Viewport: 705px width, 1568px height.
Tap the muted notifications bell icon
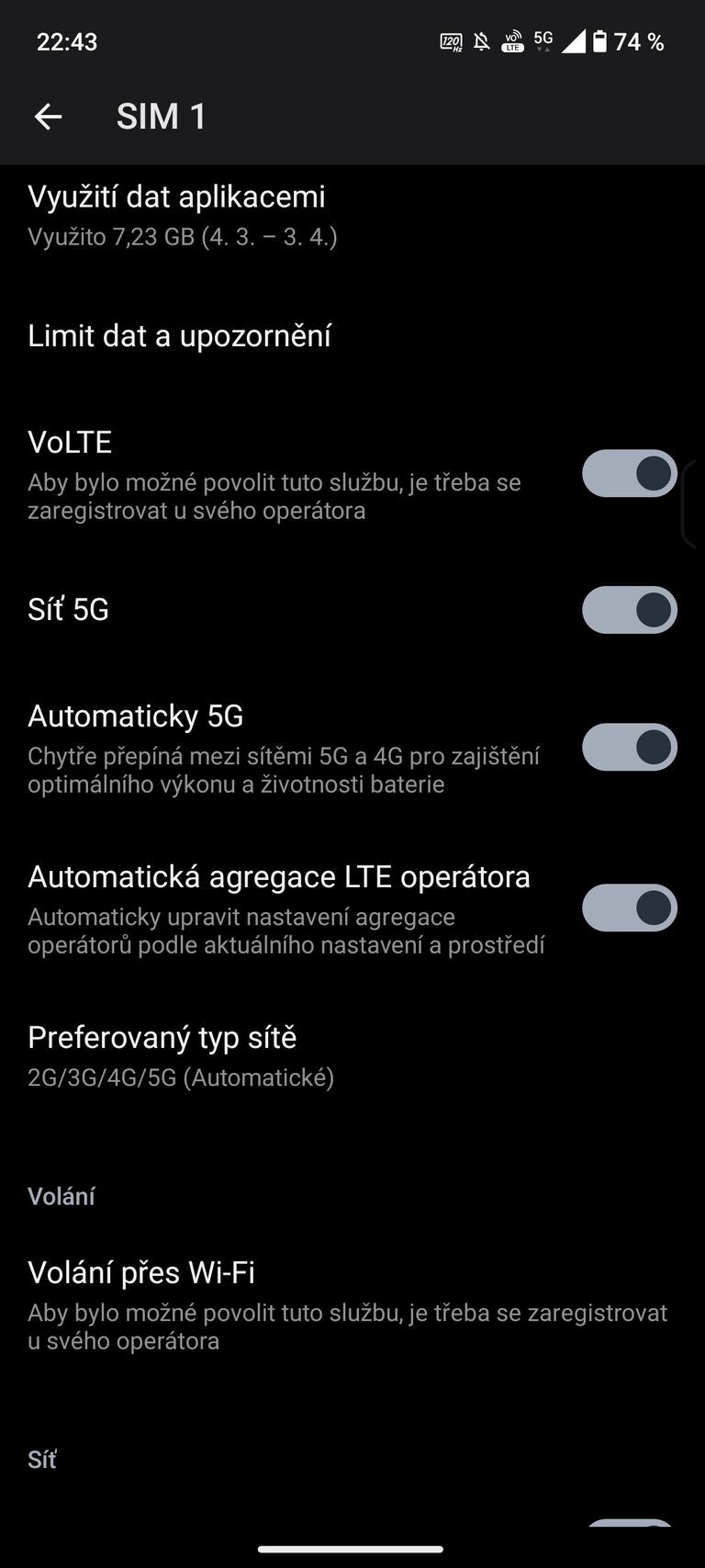click(479, 41)
